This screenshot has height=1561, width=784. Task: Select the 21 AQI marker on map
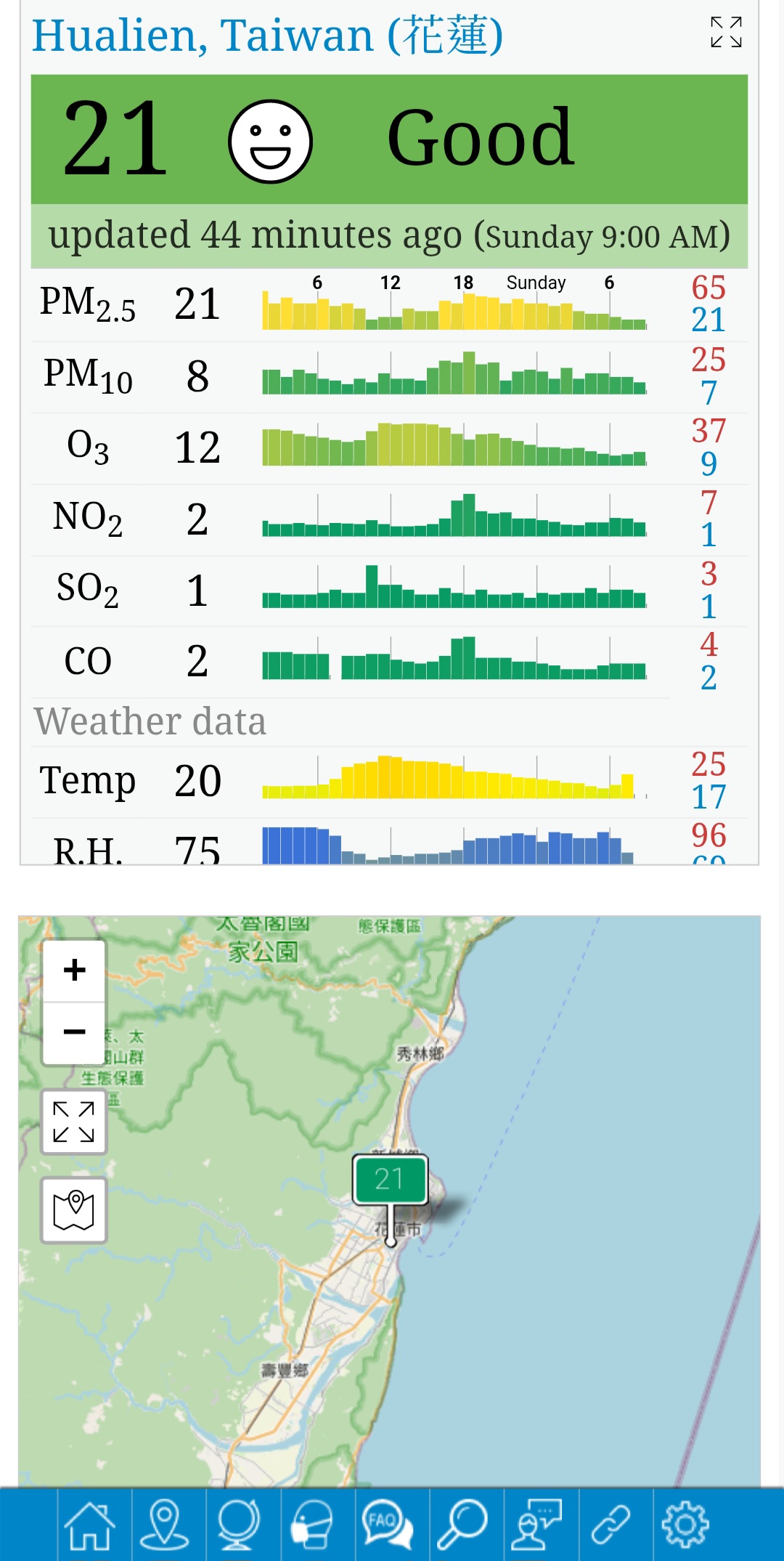390,1180
